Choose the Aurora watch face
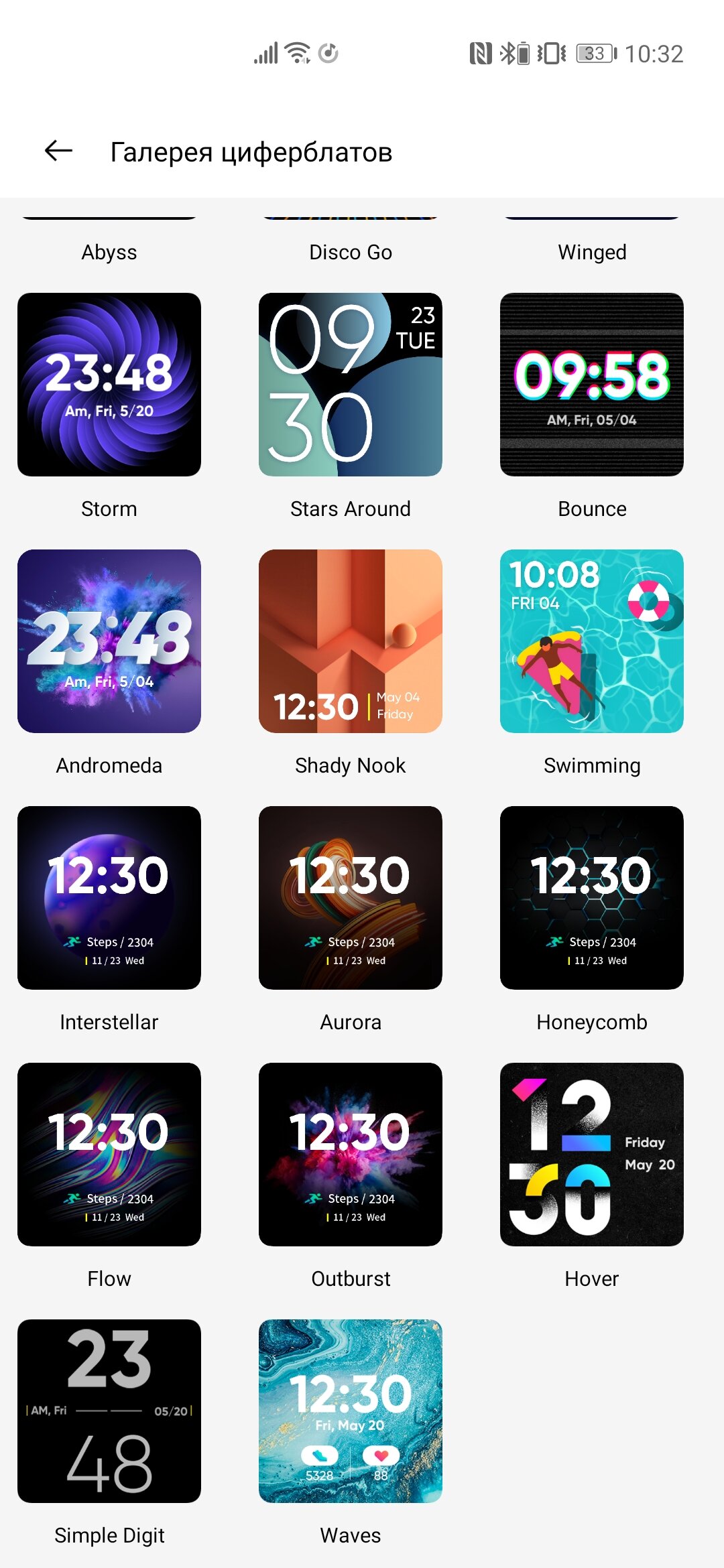 351,898
